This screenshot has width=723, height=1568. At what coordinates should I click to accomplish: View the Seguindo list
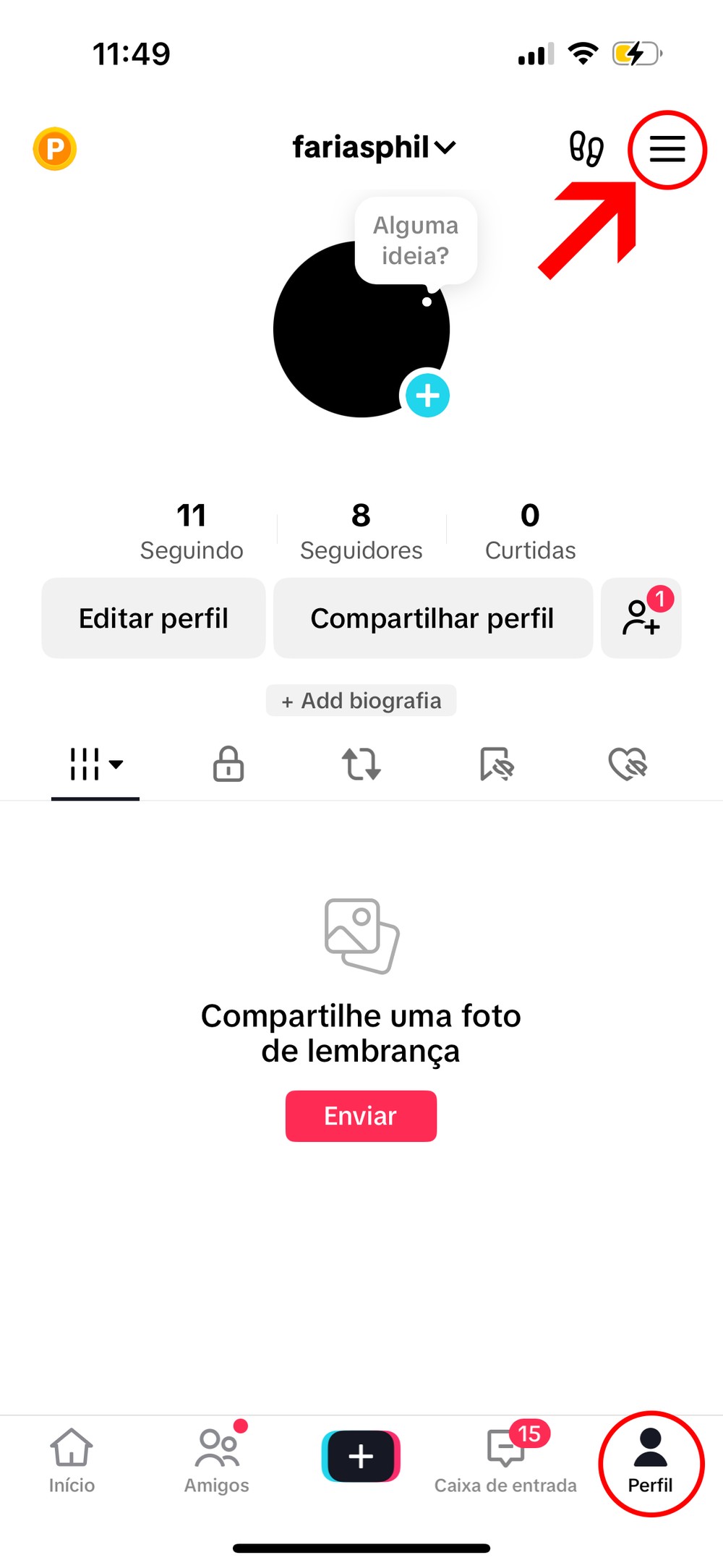click(192, 532)
